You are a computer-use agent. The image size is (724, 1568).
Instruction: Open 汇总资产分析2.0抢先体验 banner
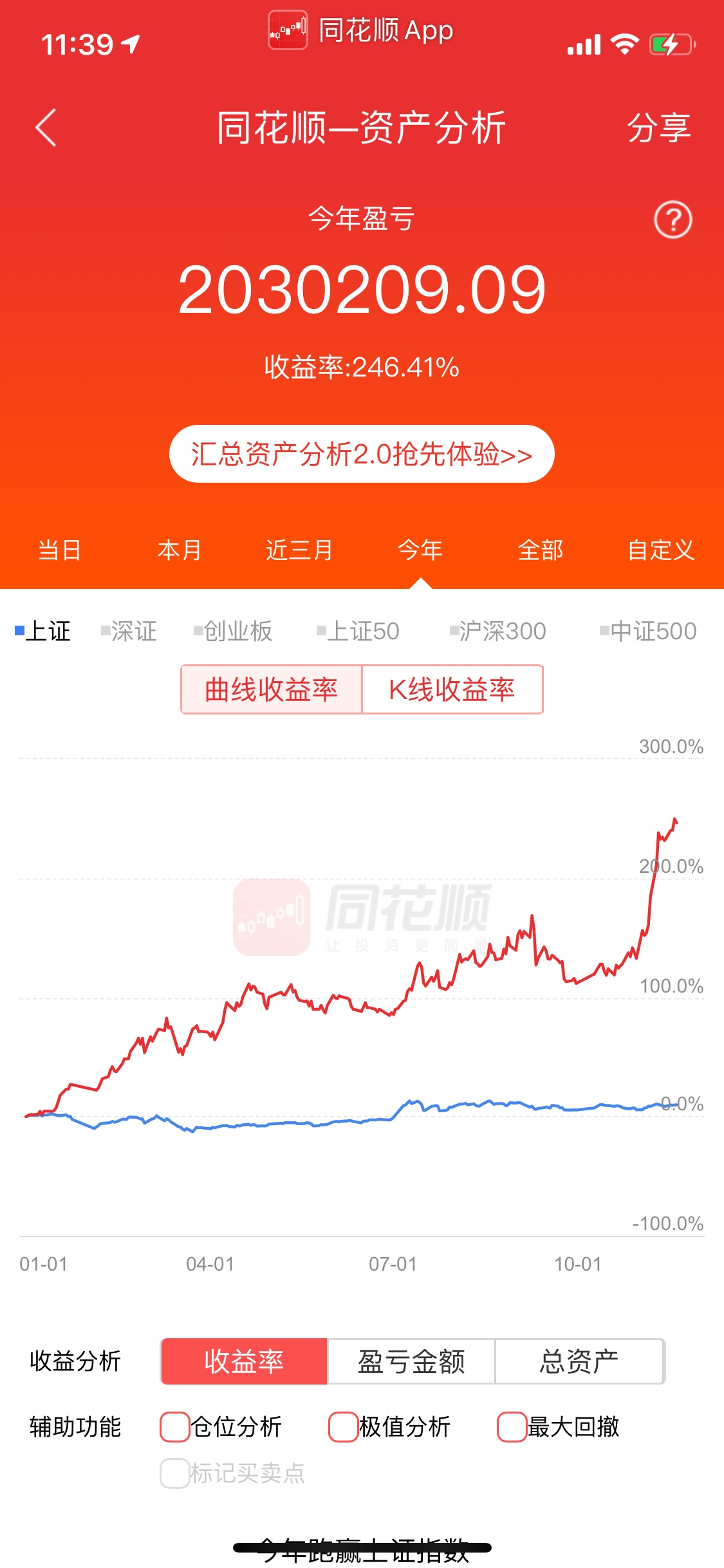click(x=362, y=454)
